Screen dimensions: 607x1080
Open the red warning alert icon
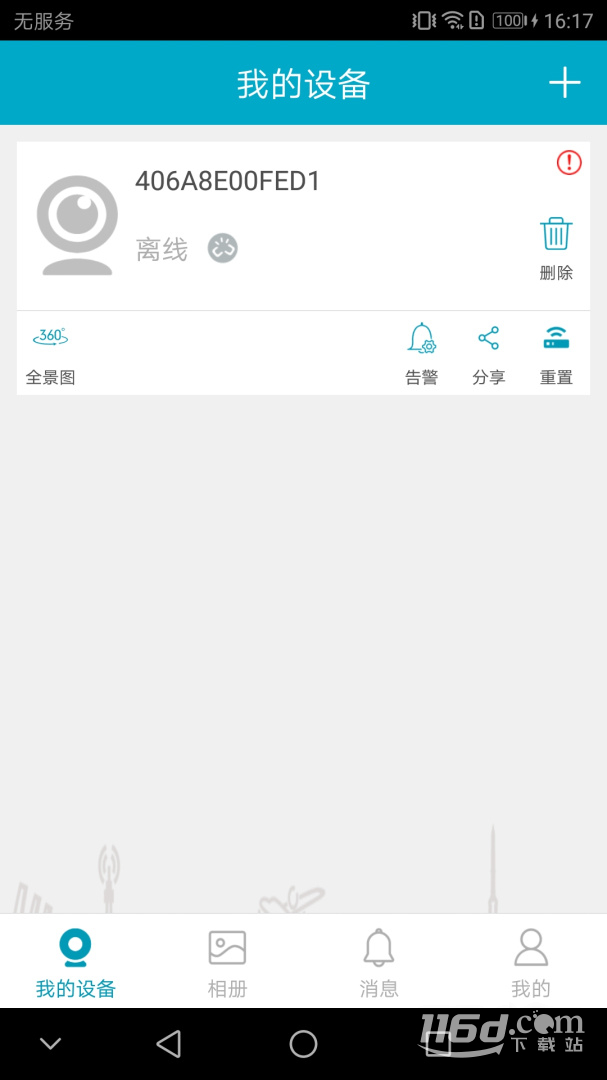click(x=569, y=163)
